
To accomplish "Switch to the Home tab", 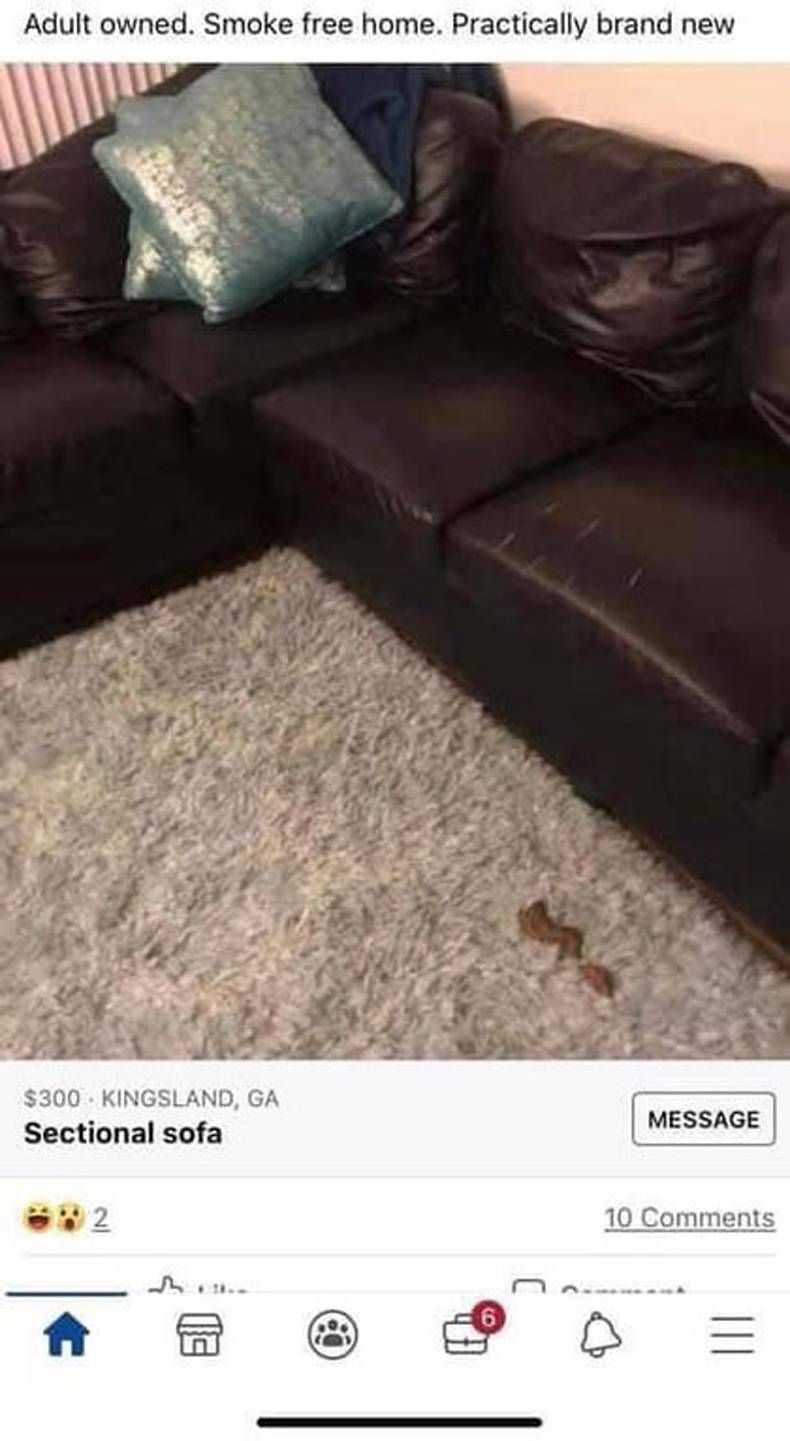I will pos(67,1335).
